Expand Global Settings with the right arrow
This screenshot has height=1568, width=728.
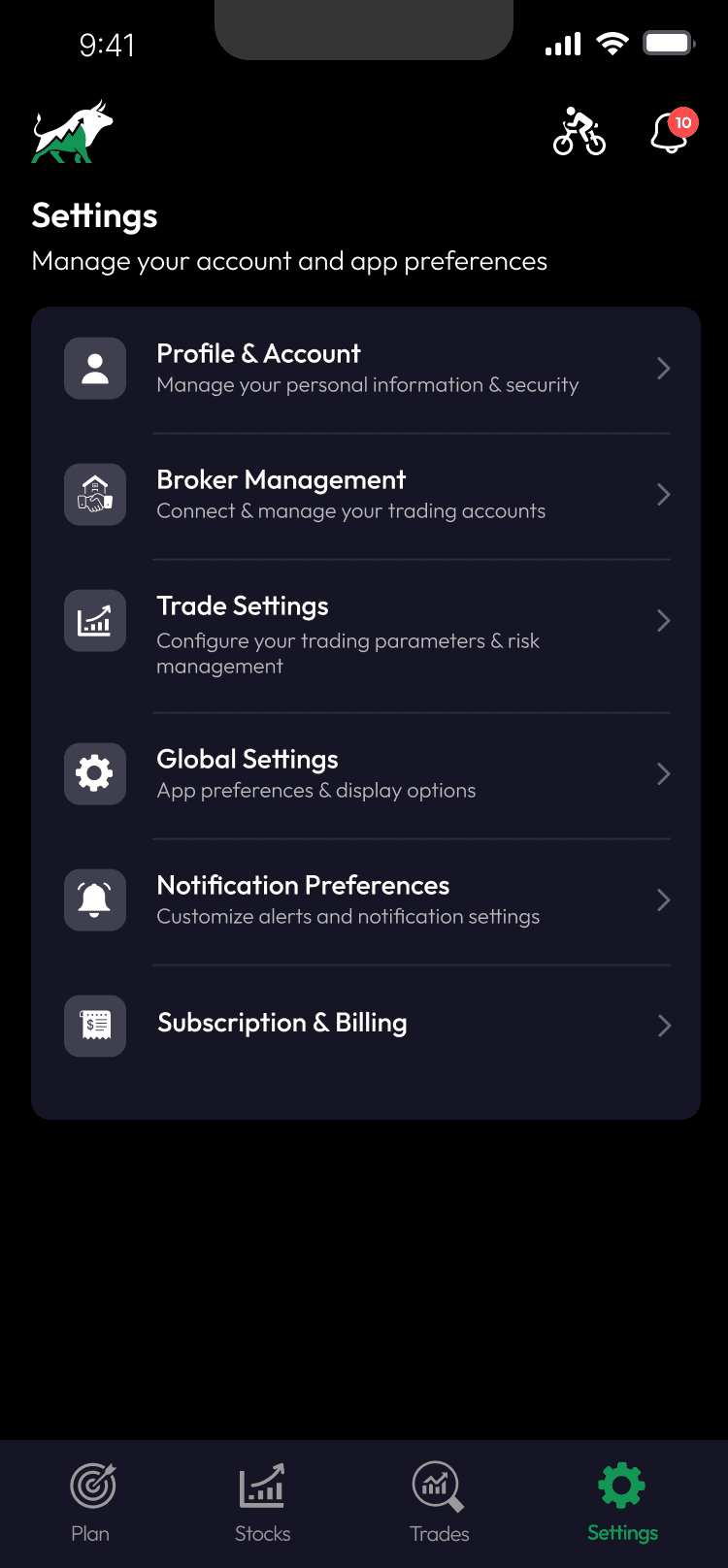pos(663,773)
